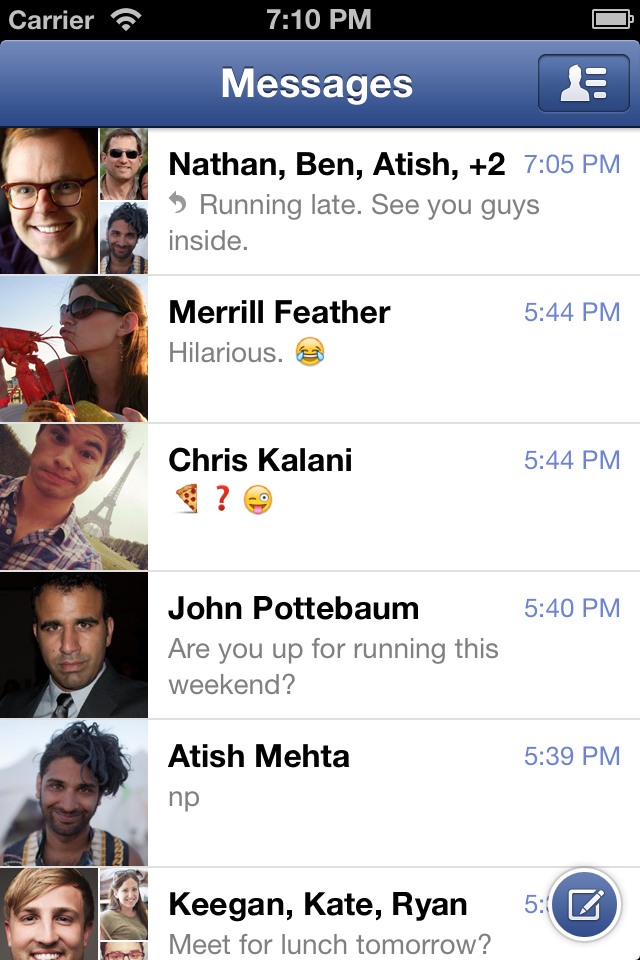Compose a new message
Viewport: 640px width, 960px height.
click(584, 905)
